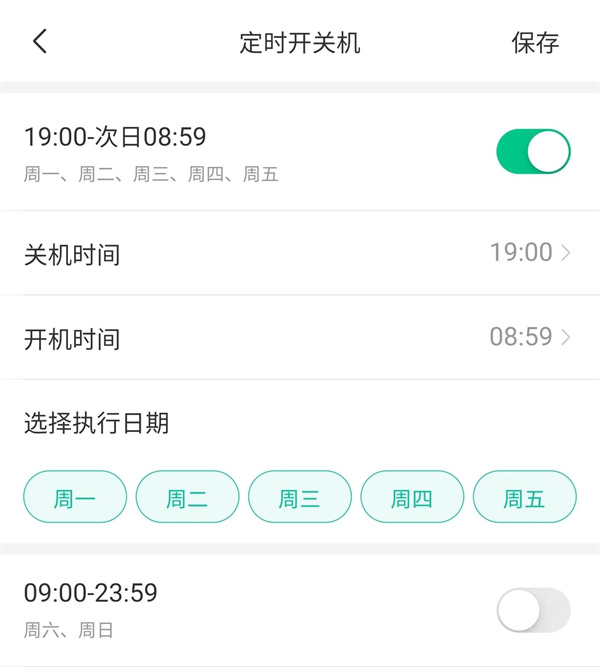Disable the 19:00-次日08:59 schedule switch
The height and width of the screenshot is (667, 600).
click(533, 152)
